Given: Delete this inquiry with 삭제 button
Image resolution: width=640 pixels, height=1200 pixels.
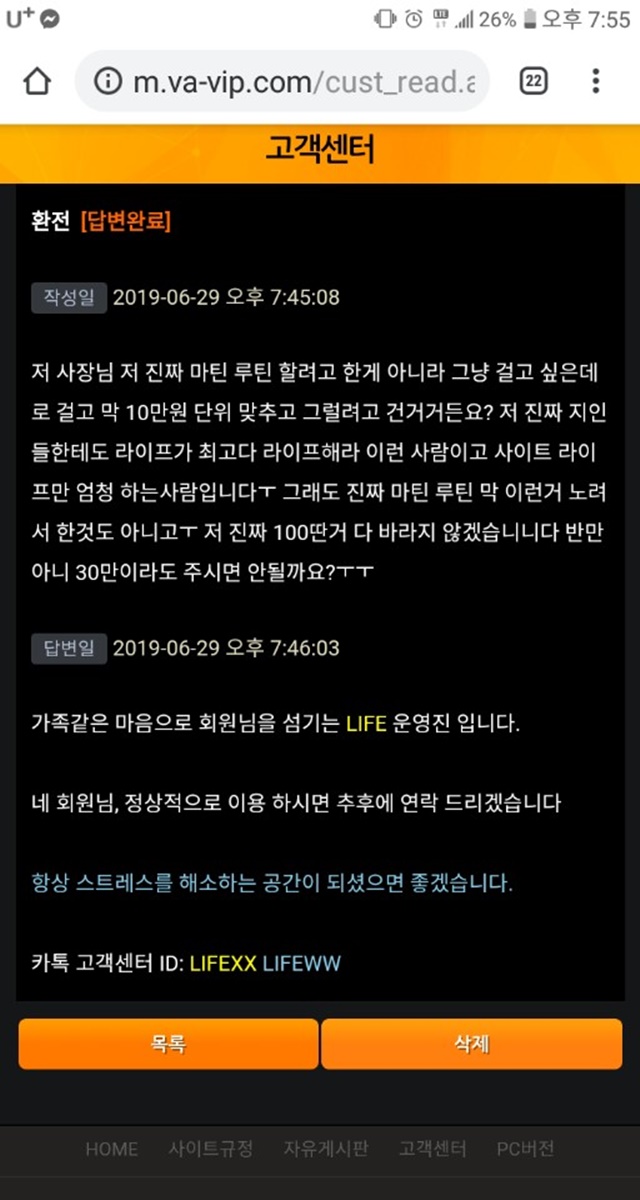Looking at the screenshot, I should [471, 1044].
